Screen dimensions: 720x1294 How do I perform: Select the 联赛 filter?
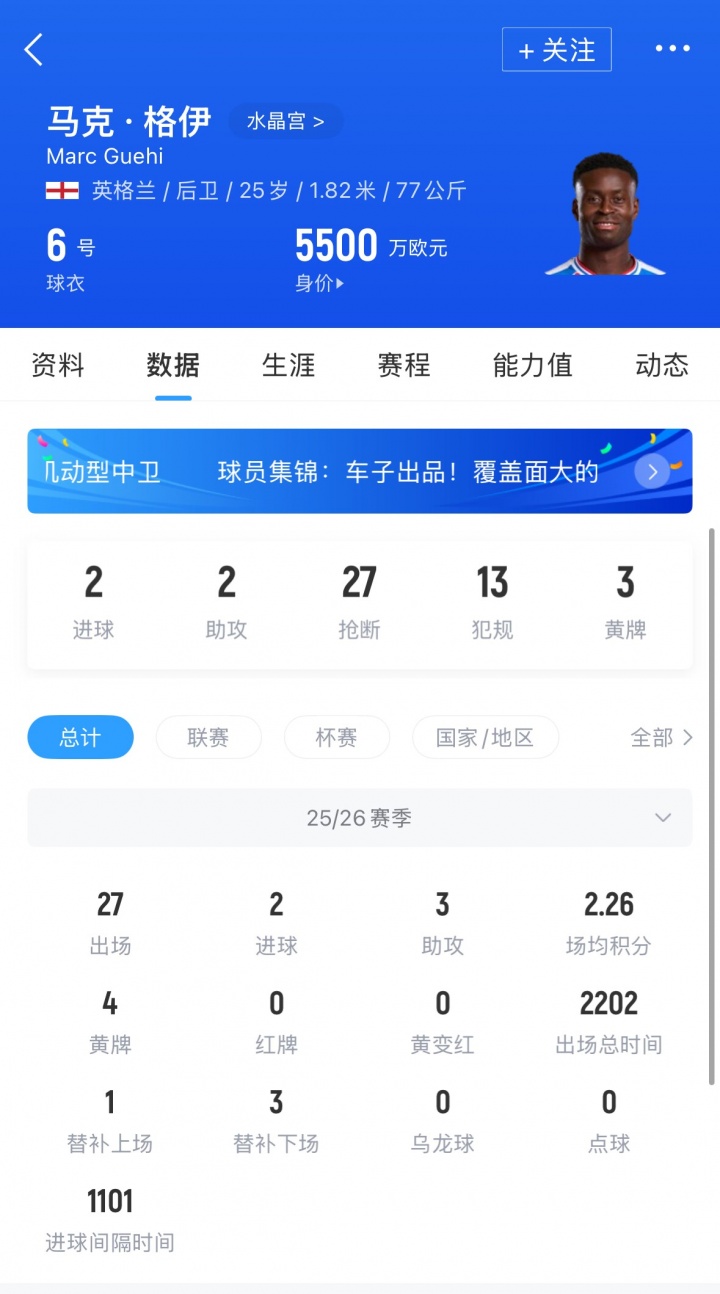point(208,737)
